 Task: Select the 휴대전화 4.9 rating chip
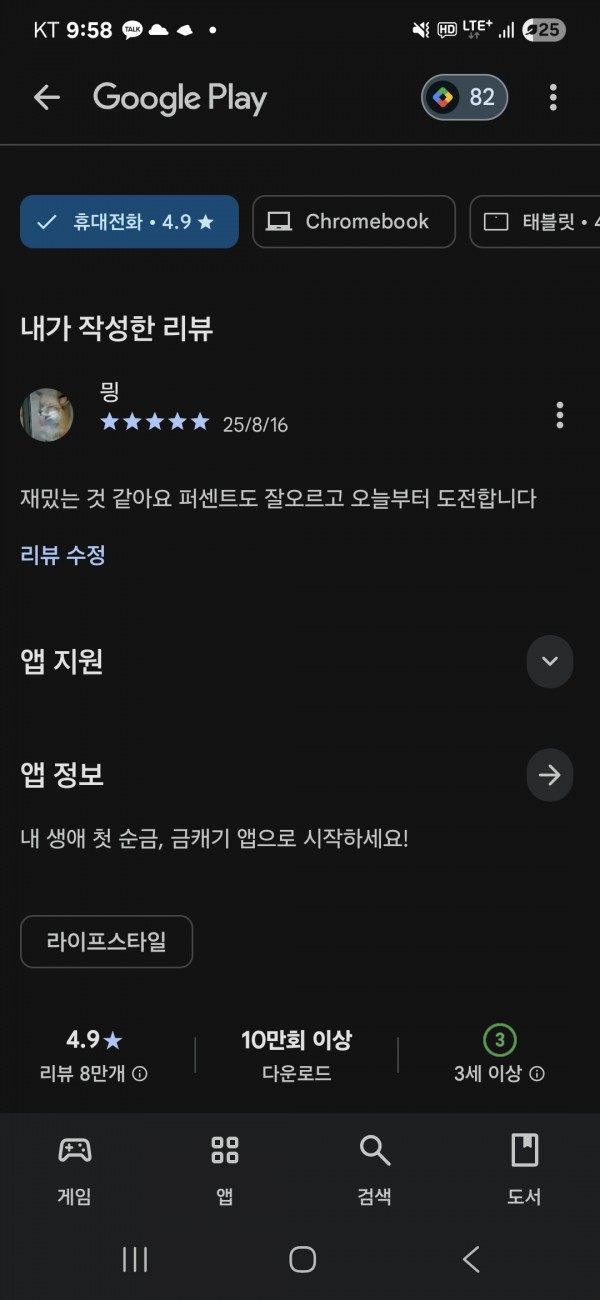tap(129, 222)
